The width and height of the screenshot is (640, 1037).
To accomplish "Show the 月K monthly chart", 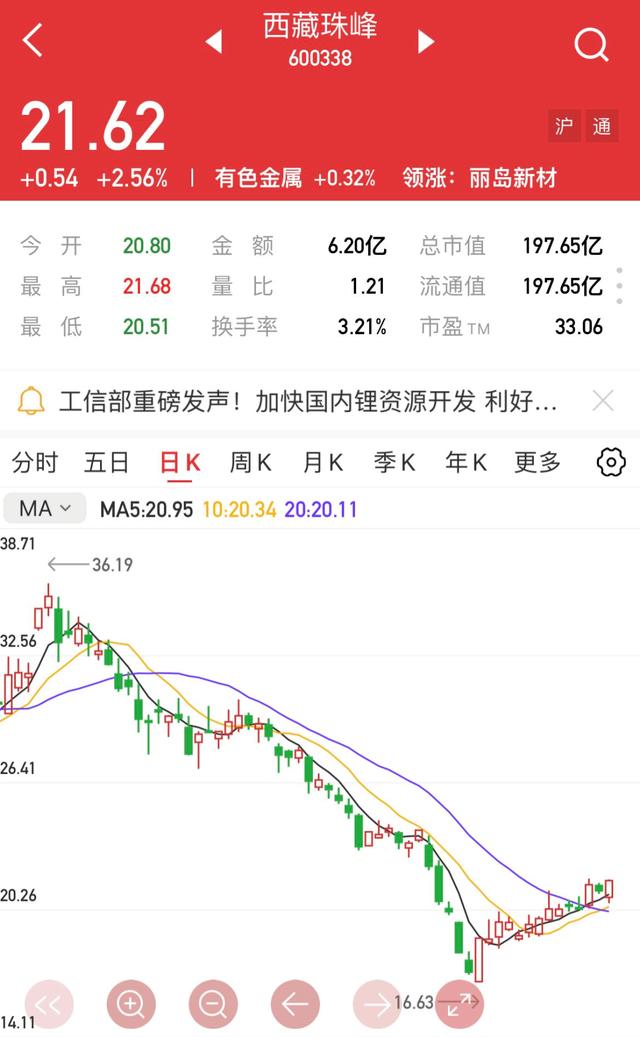I will (x=323, y=462).
